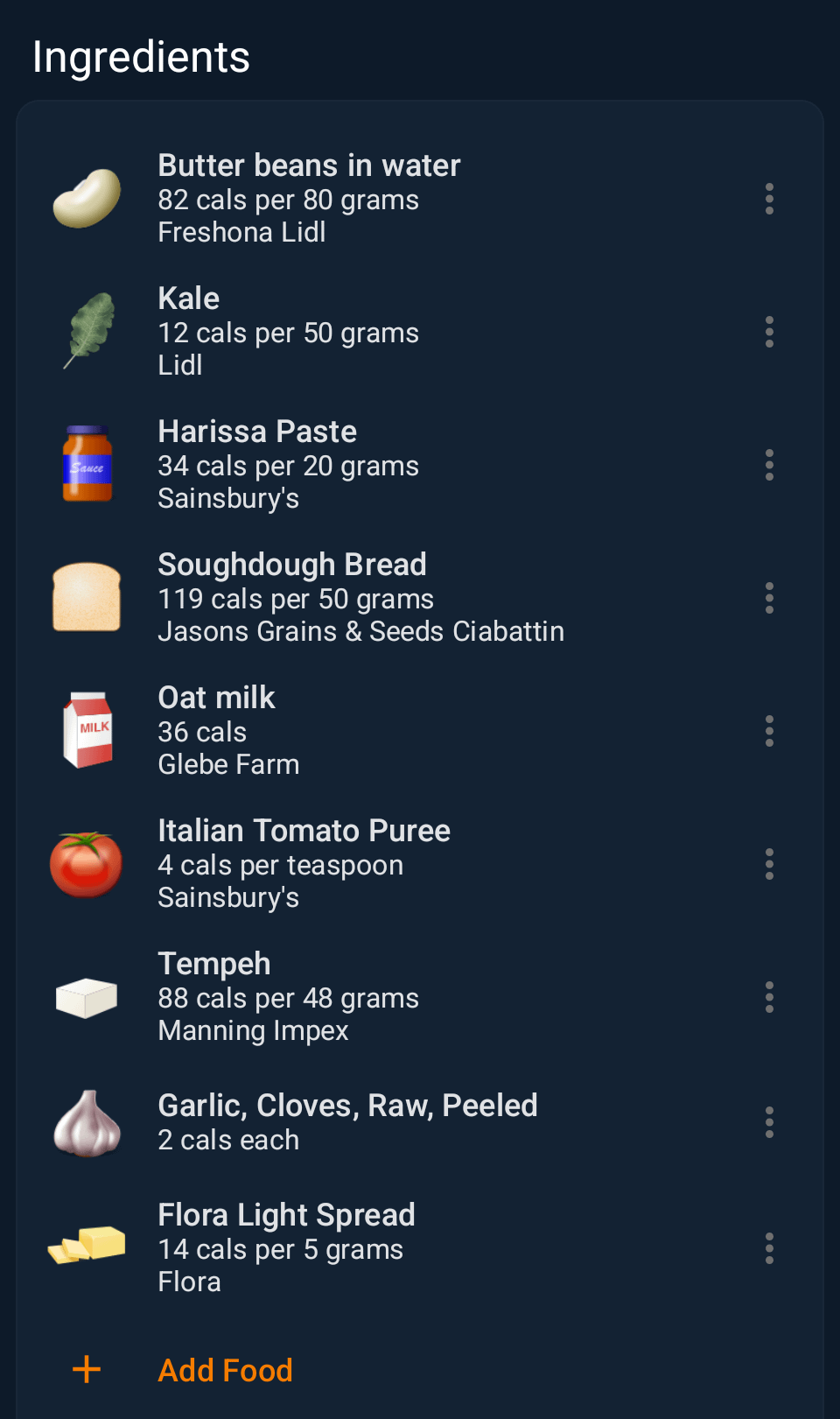Open more options for Flora Light Spread
The image size is (840, 1419).
point(769,1248)
